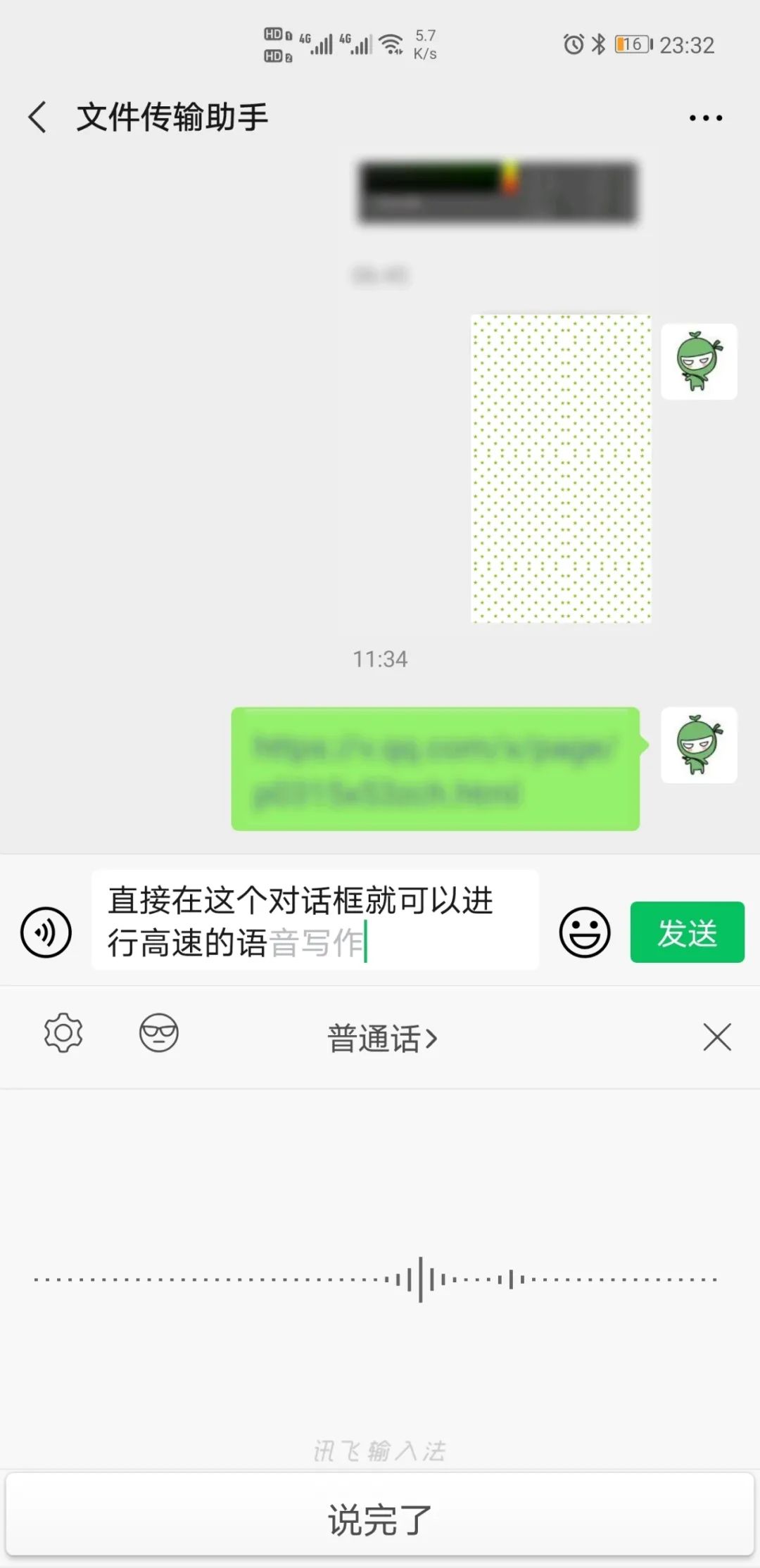Activate the voice input icon in message bar
Viewport: 760px width, 1568px height.
coord(47,931)
